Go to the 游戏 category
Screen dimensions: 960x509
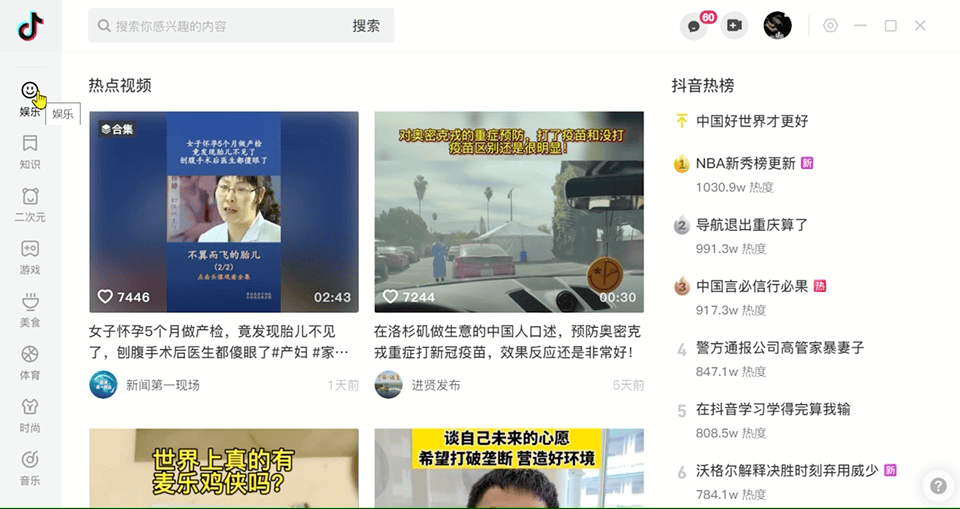30,257
